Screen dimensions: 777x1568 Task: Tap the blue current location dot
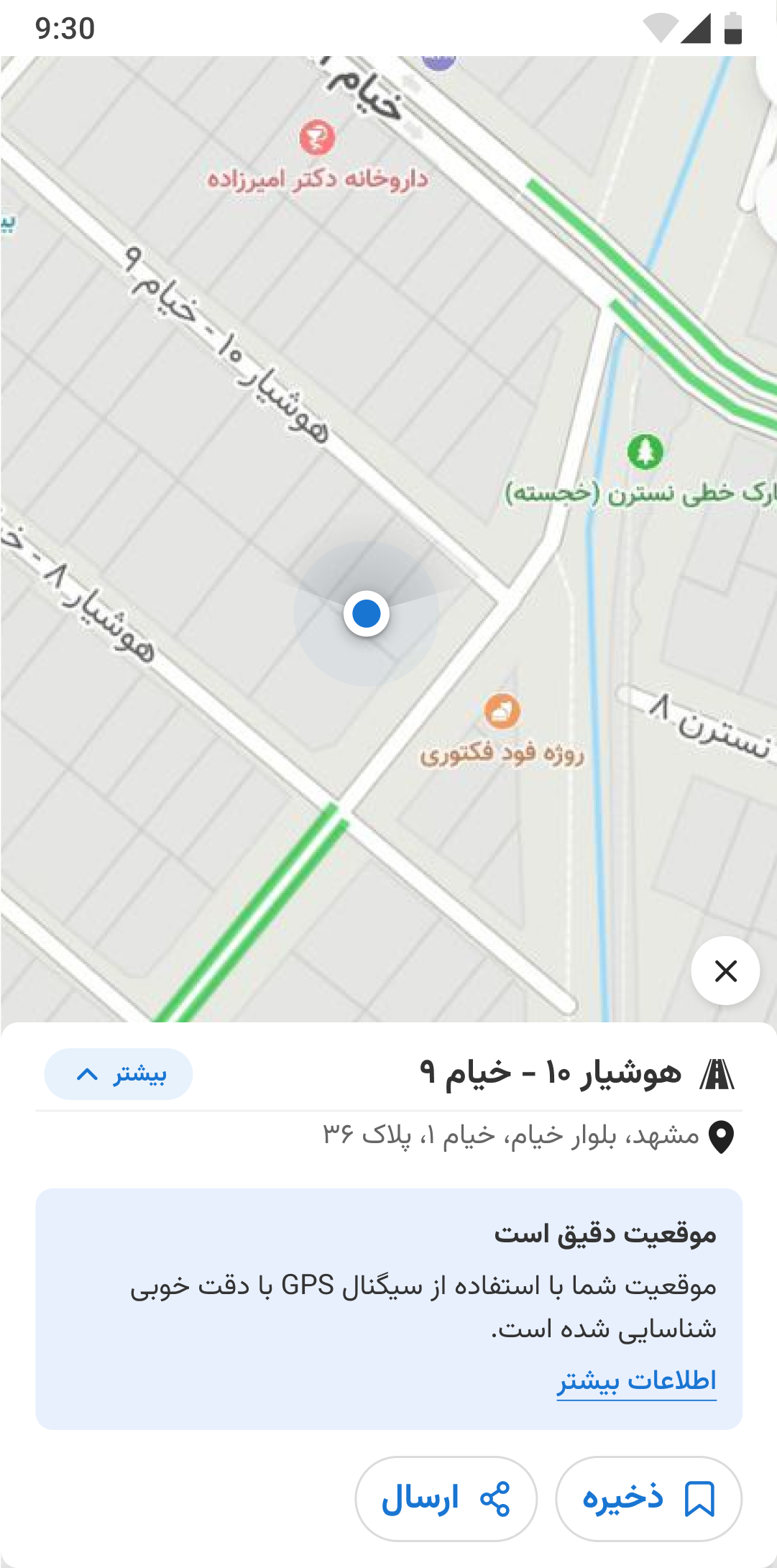coord(367,614)
